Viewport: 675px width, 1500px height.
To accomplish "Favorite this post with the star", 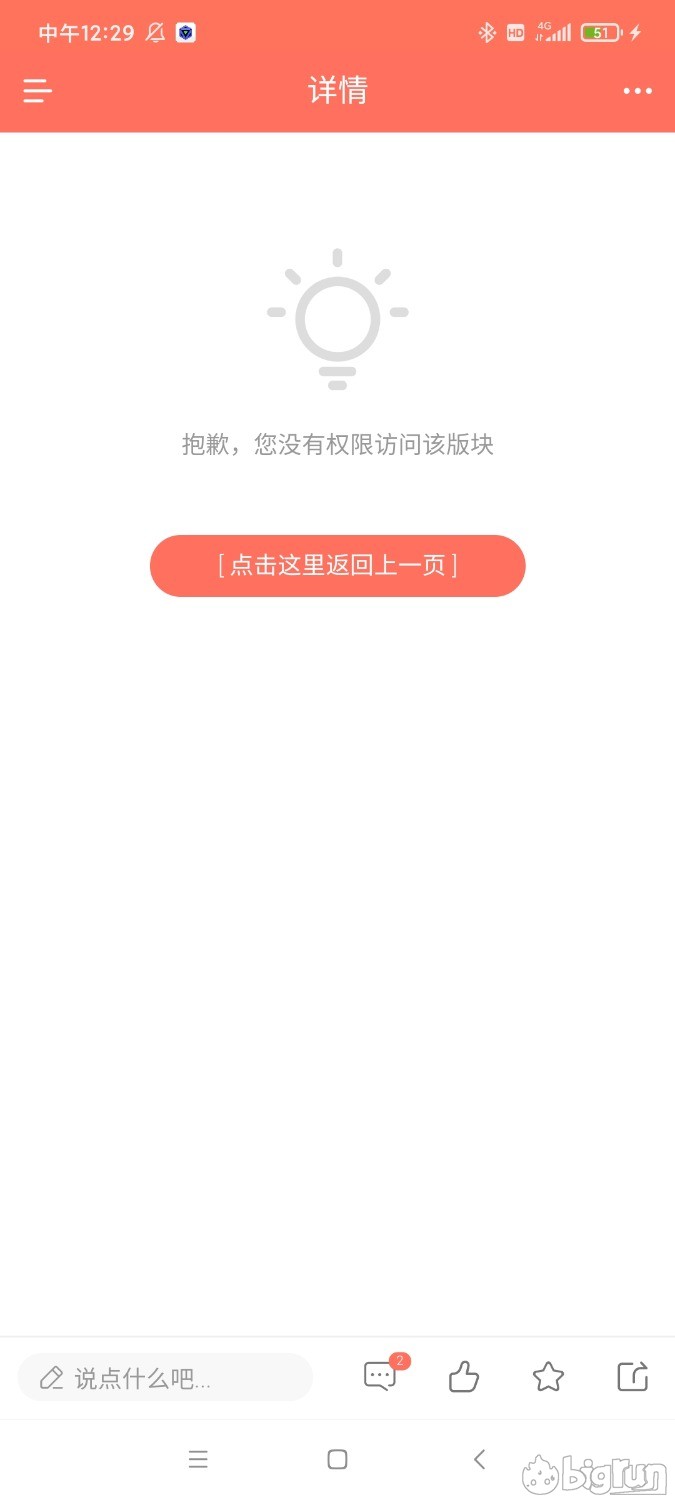I will coord(548,1377).
